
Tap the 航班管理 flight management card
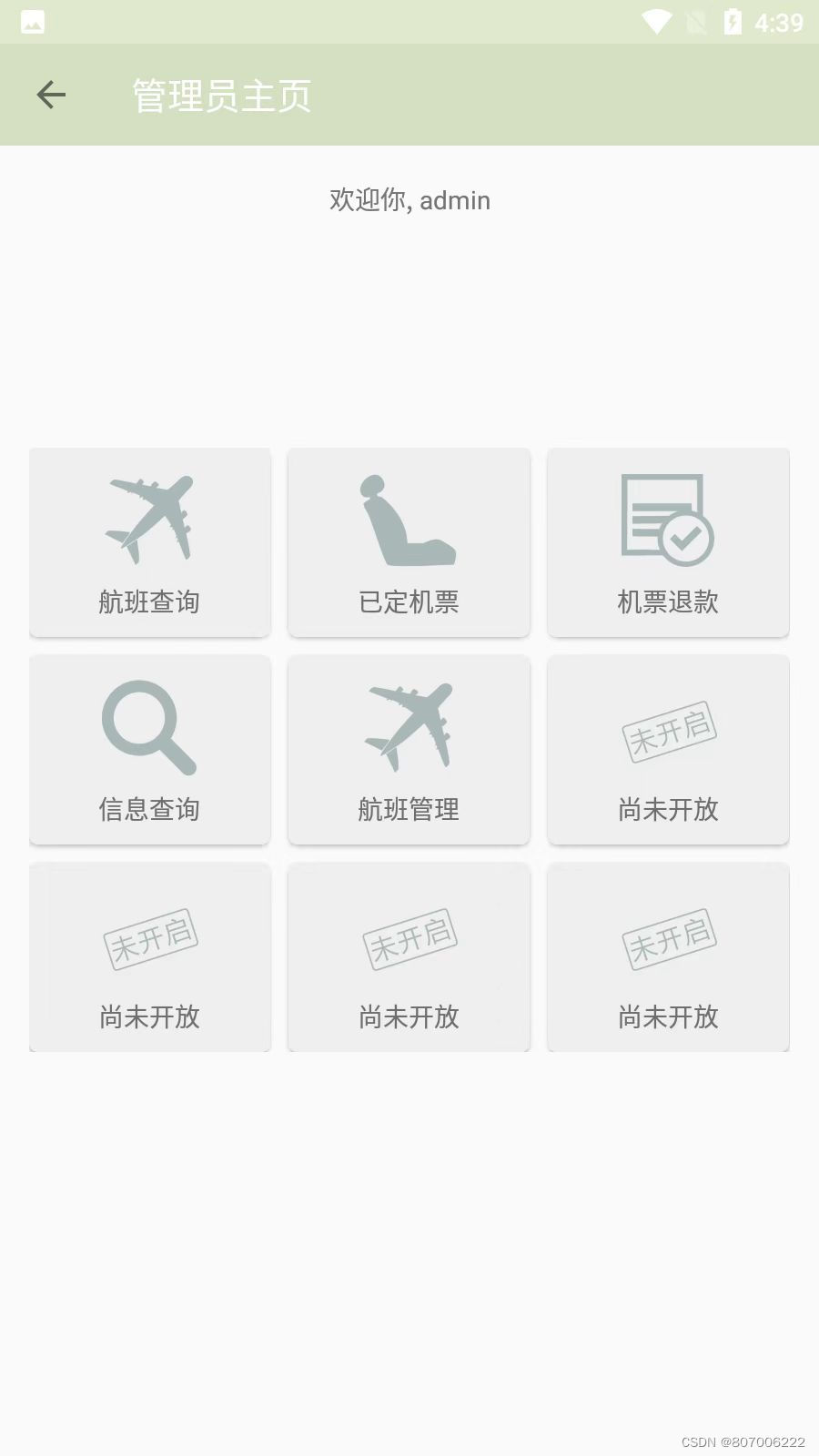pos(409,750)
